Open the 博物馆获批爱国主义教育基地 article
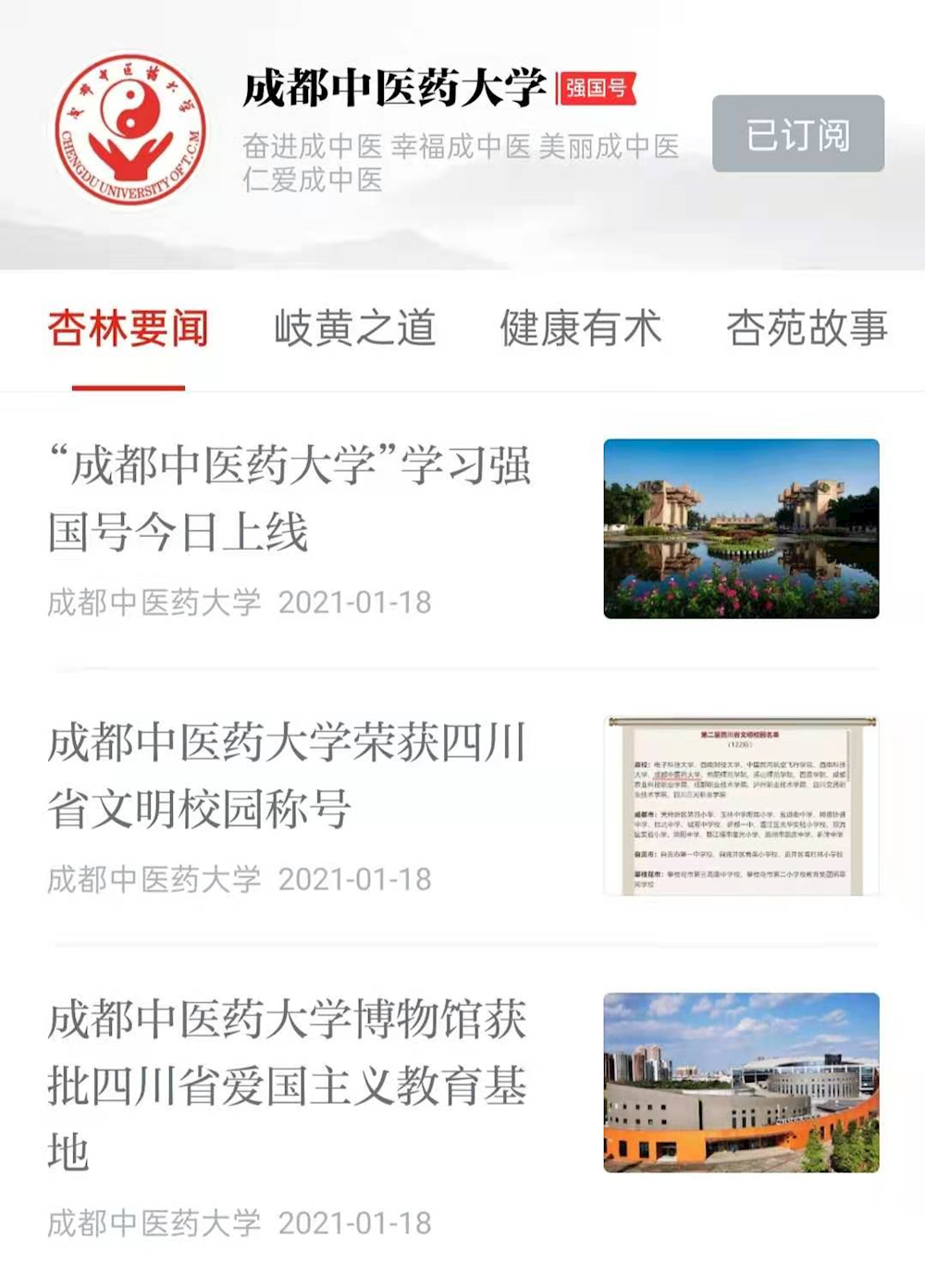The height and width of the screenshot is (1288, 925). [x=287, y=1084]
